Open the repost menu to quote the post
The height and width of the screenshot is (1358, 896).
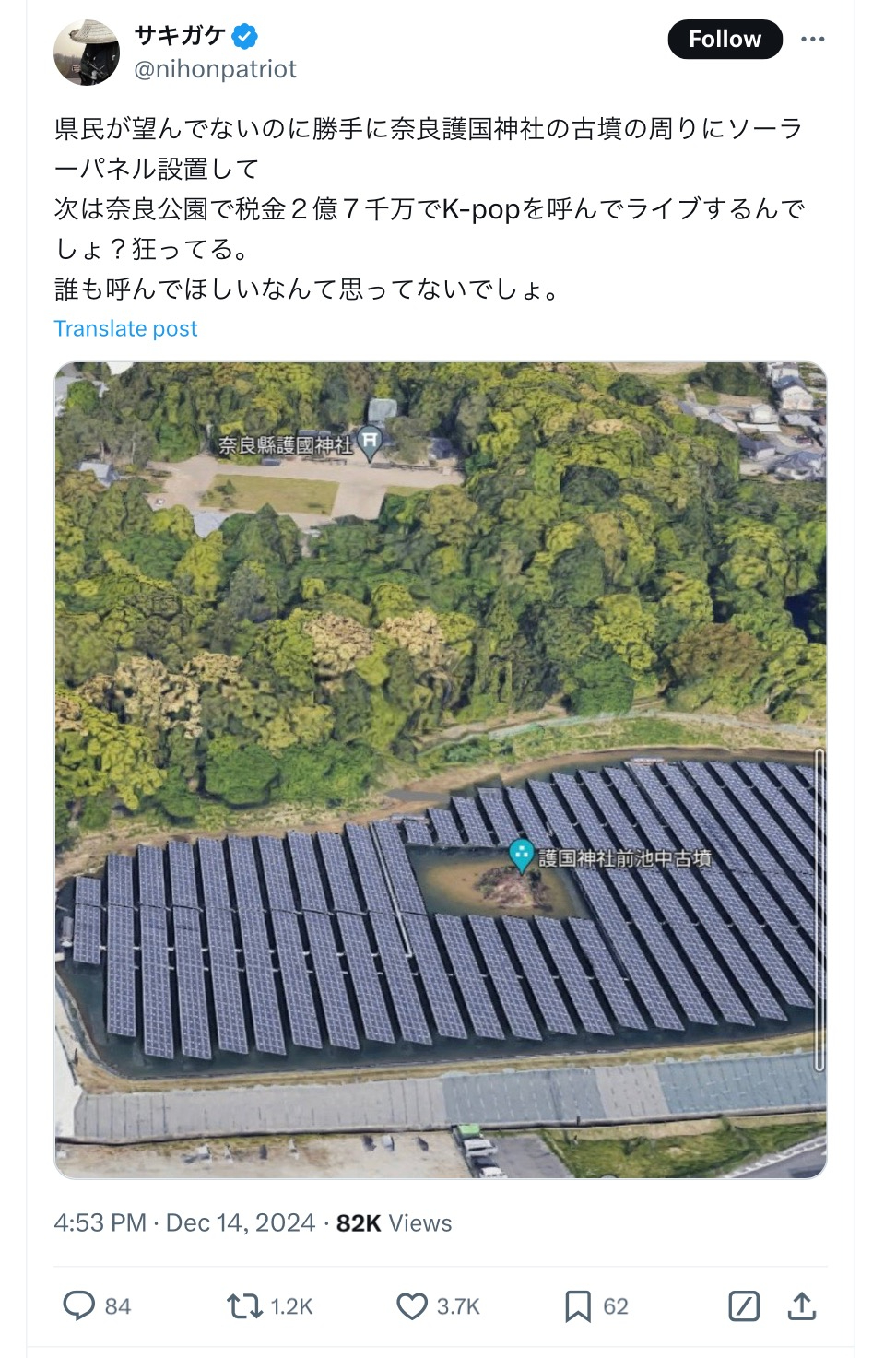242,1305
